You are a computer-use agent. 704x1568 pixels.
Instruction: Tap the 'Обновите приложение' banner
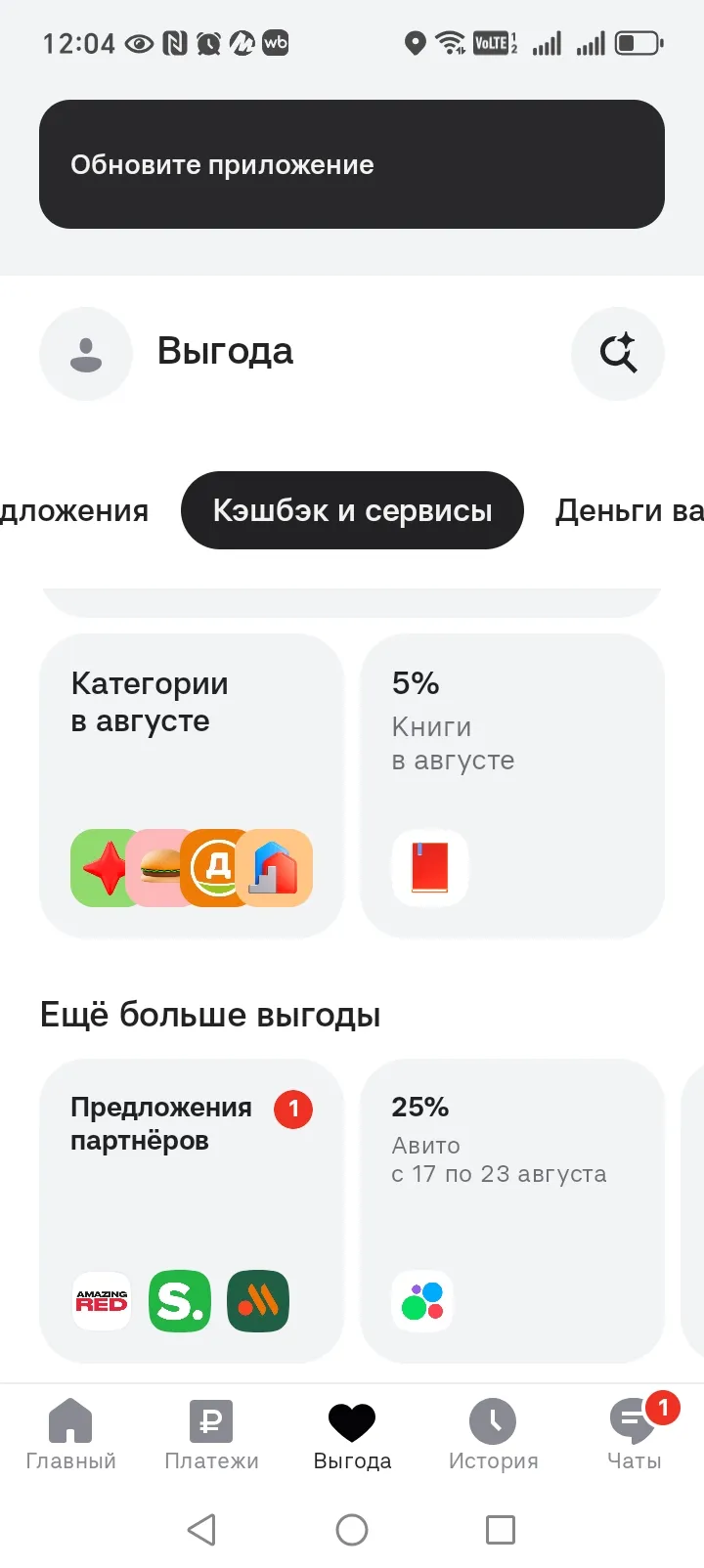pos(352,164)
